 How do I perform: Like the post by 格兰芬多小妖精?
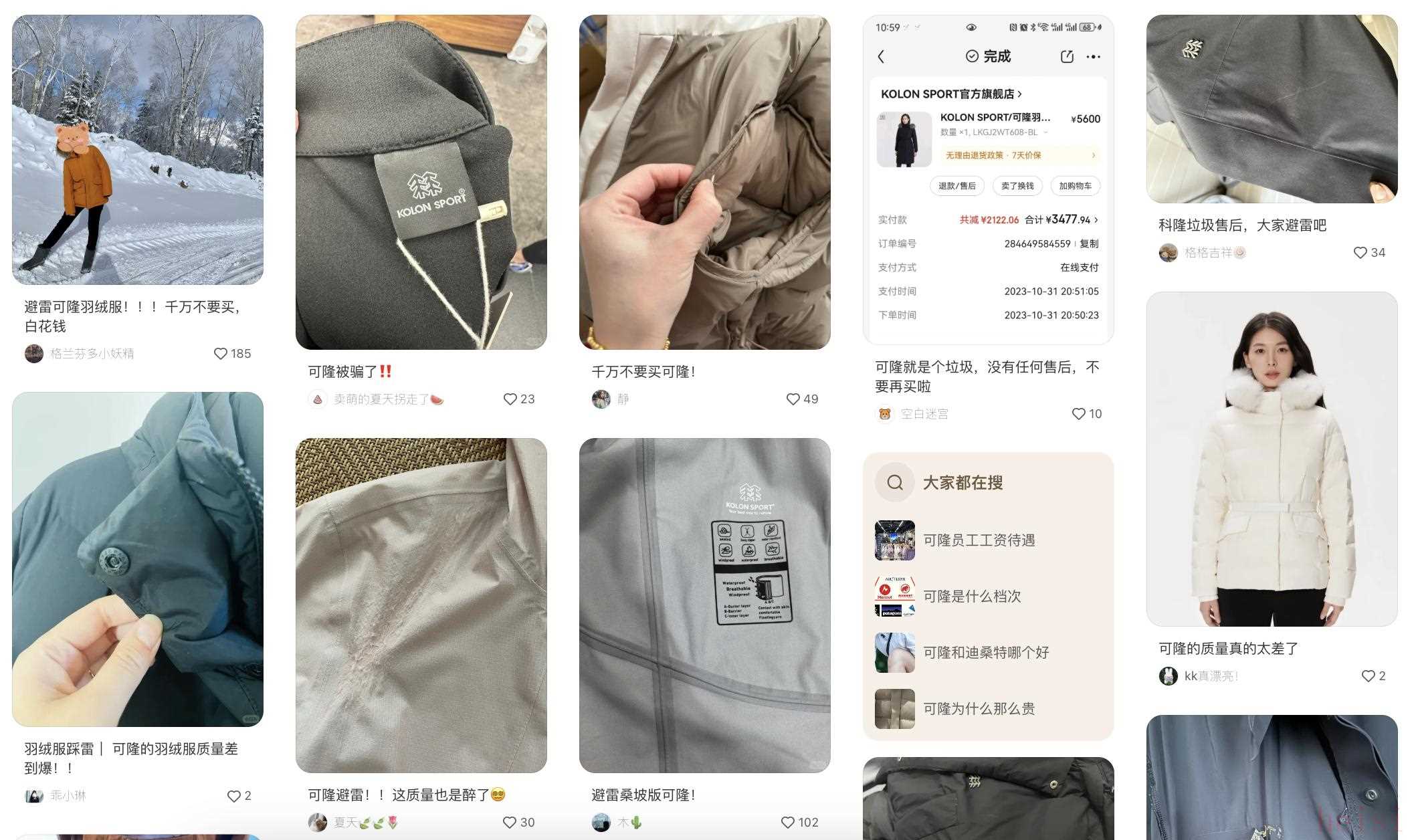point(221,354)
